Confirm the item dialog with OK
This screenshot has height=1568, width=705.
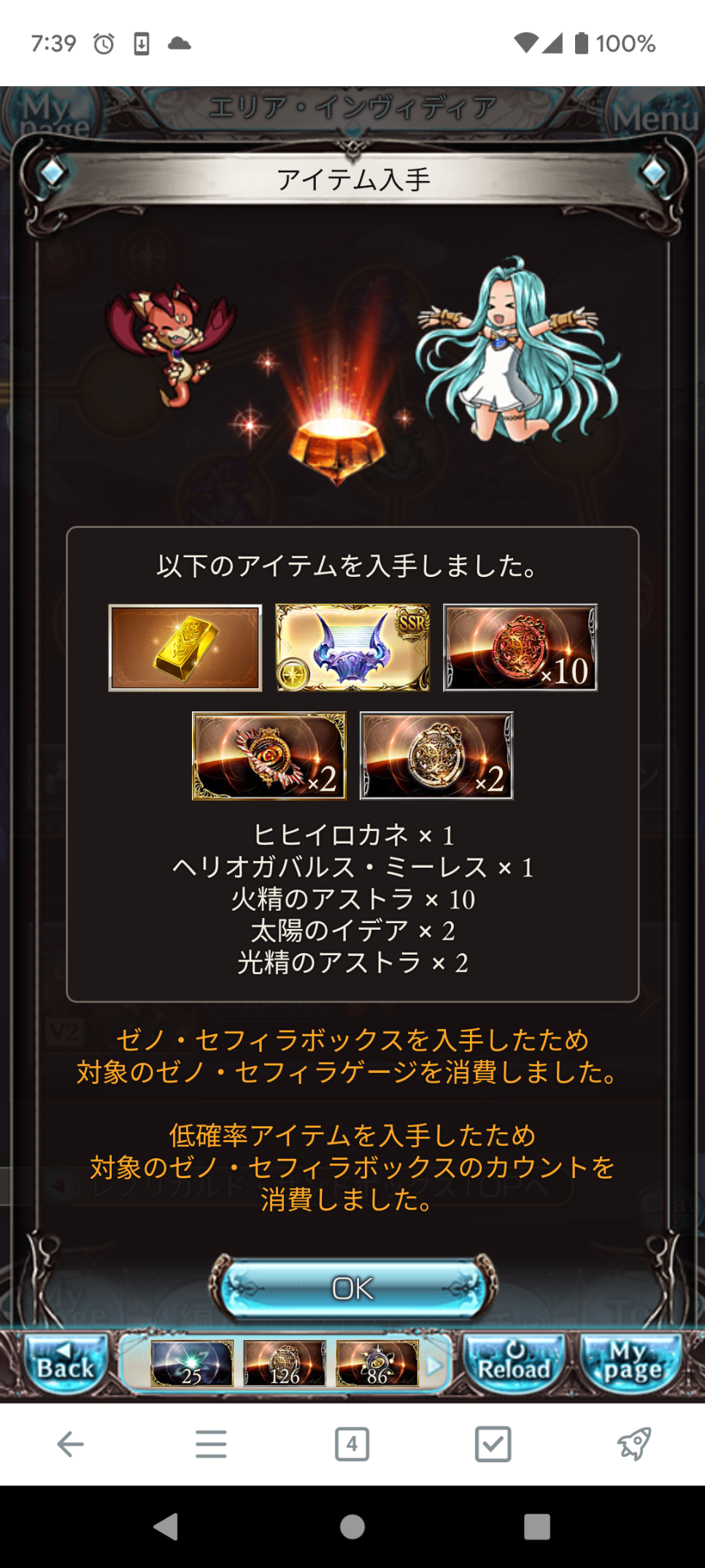(x=352, y=1288)
